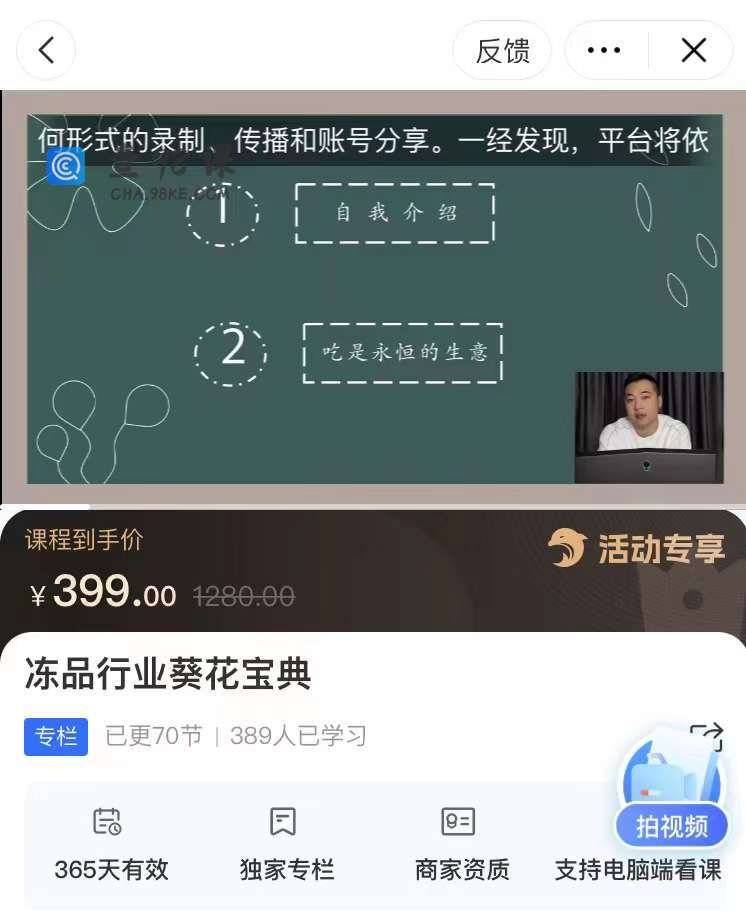Open 支持电脑端看课 info
Viewport: 746px width, 916px height.
tap(638, 868)
